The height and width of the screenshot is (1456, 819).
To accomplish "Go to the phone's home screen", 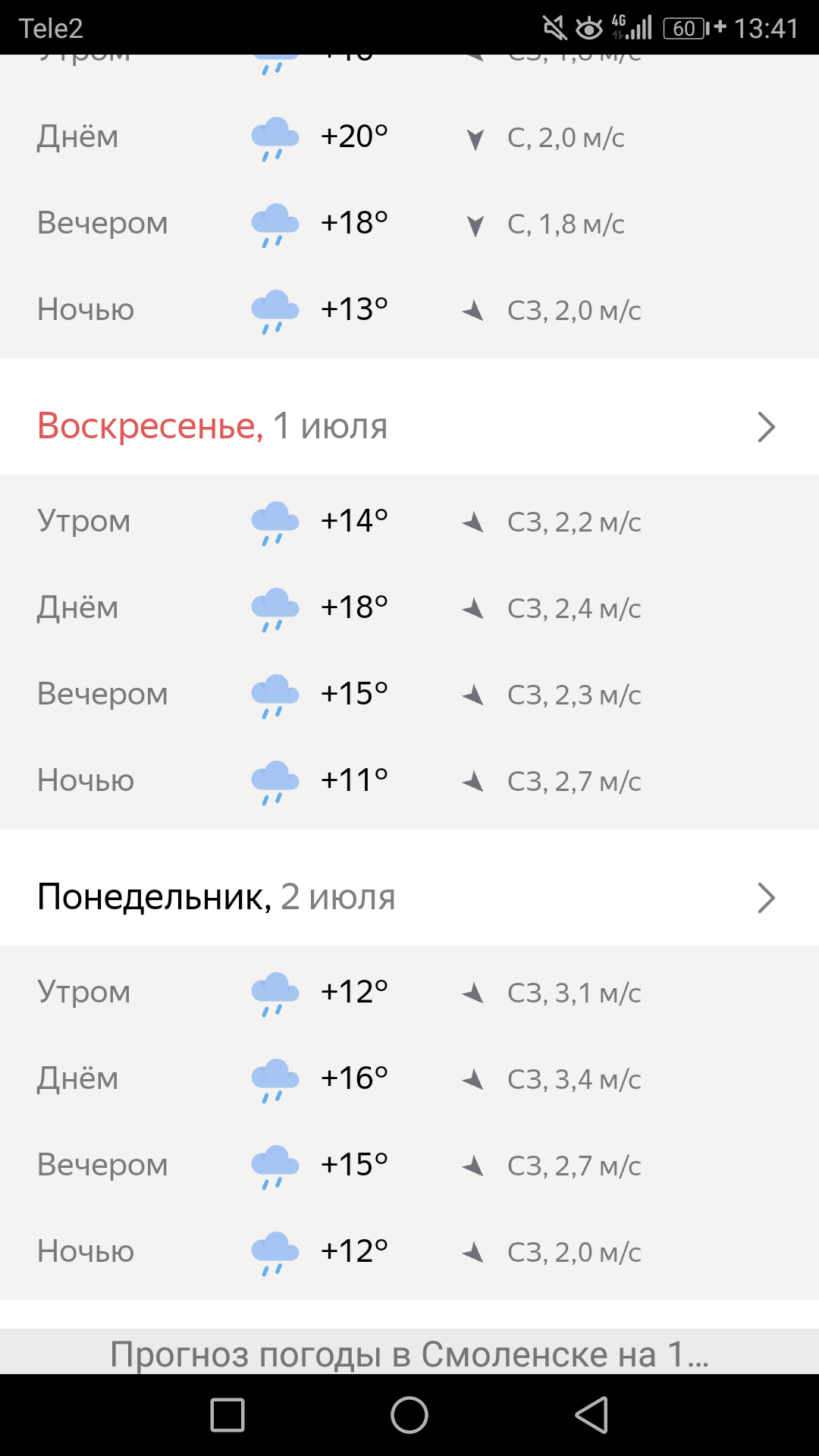I will [409, 1415].
